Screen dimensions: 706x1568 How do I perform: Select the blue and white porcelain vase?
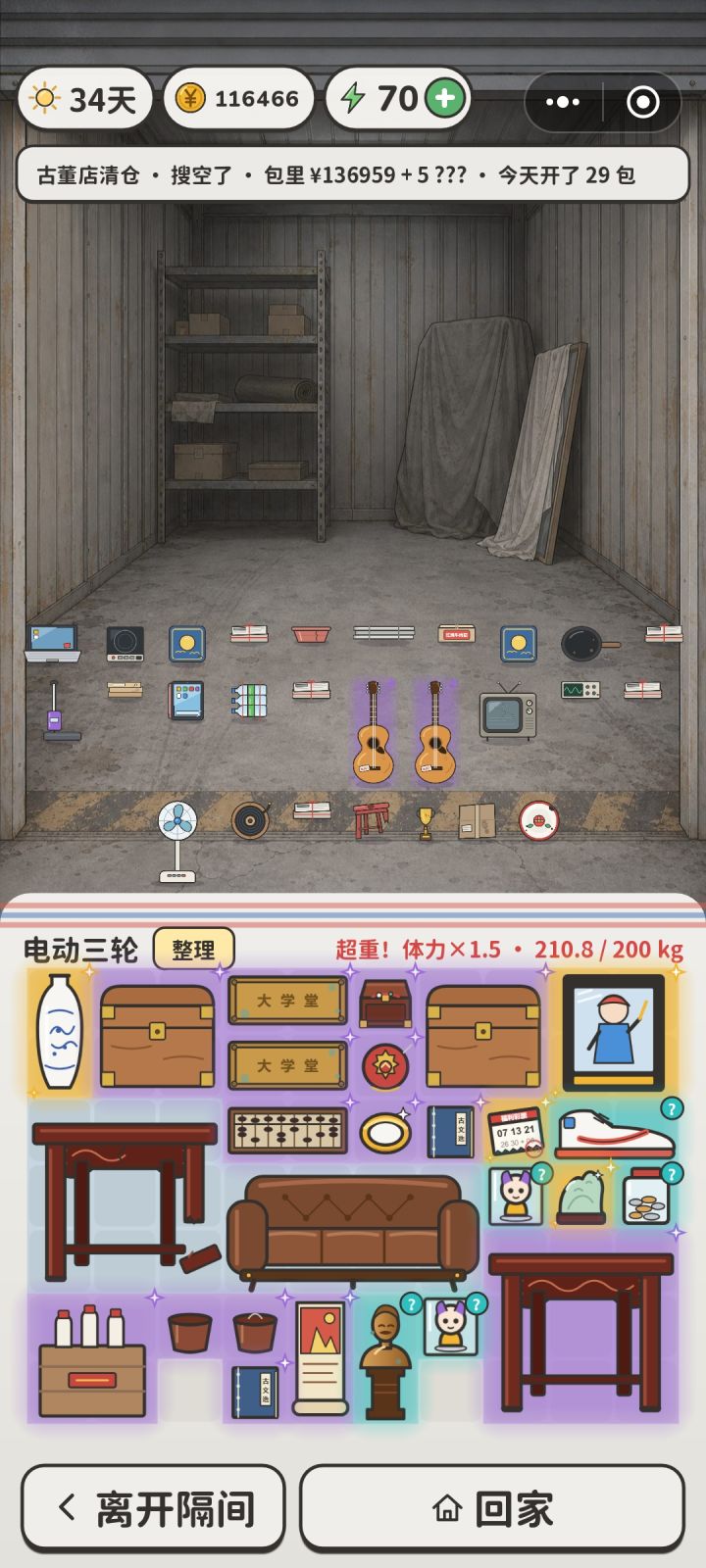tap(59, 1032)
